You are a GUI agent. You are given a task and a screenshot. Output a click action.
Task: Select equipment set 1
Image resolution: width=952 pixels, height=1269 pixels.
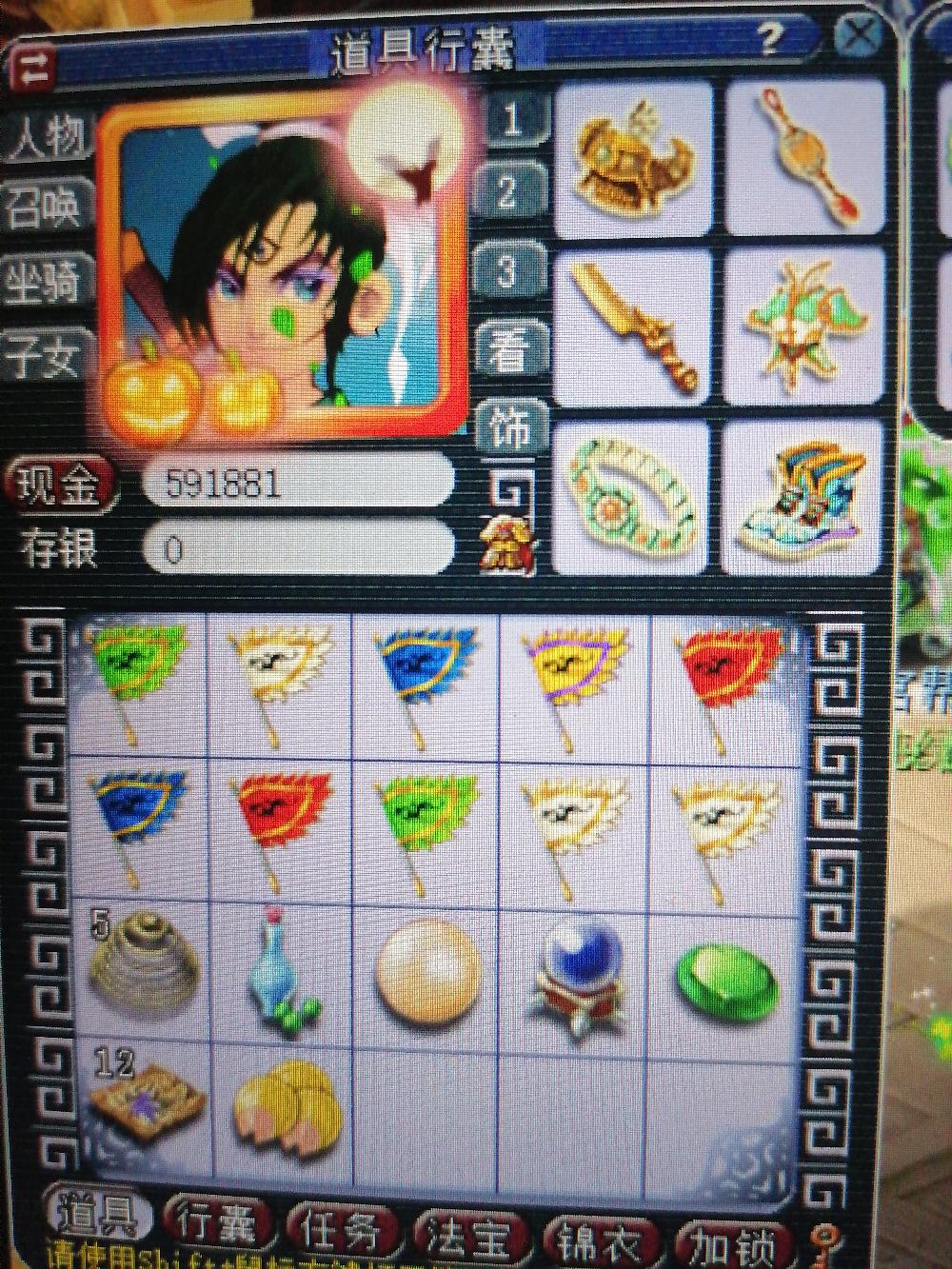tap(512, 119)
